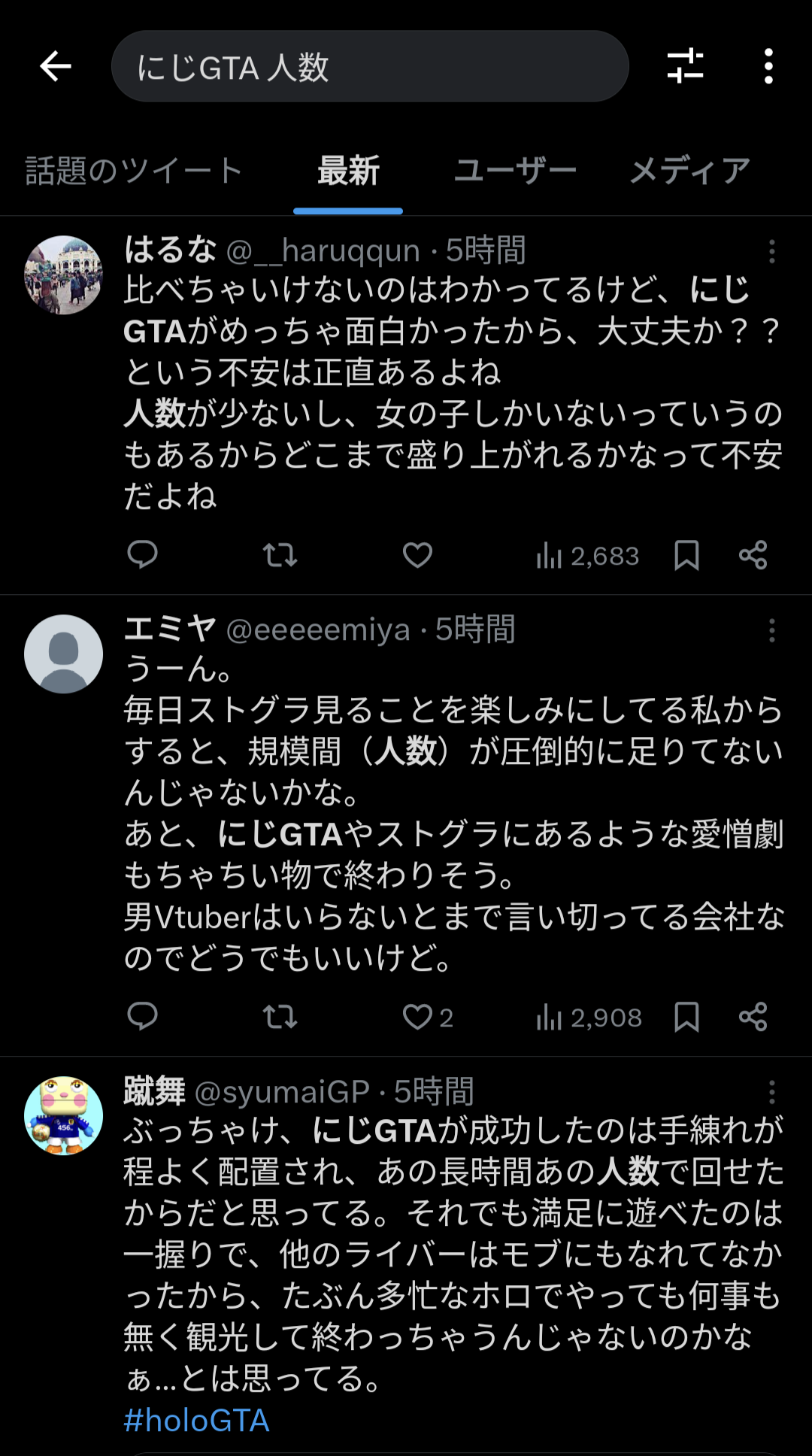Open はるな's profile picture
This screenshot has width=812, height=1456.
tap(64, 275)
